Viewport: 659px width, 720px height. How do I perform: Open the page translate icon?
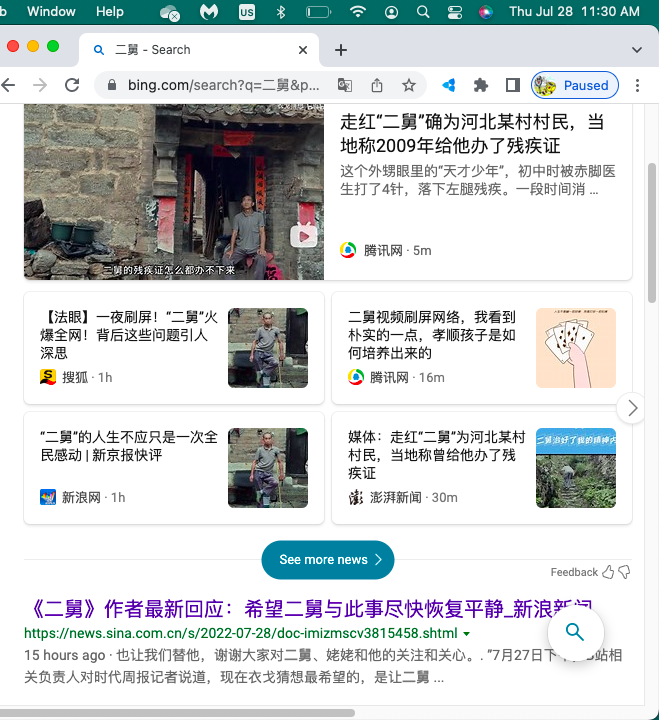pos(344,85)
